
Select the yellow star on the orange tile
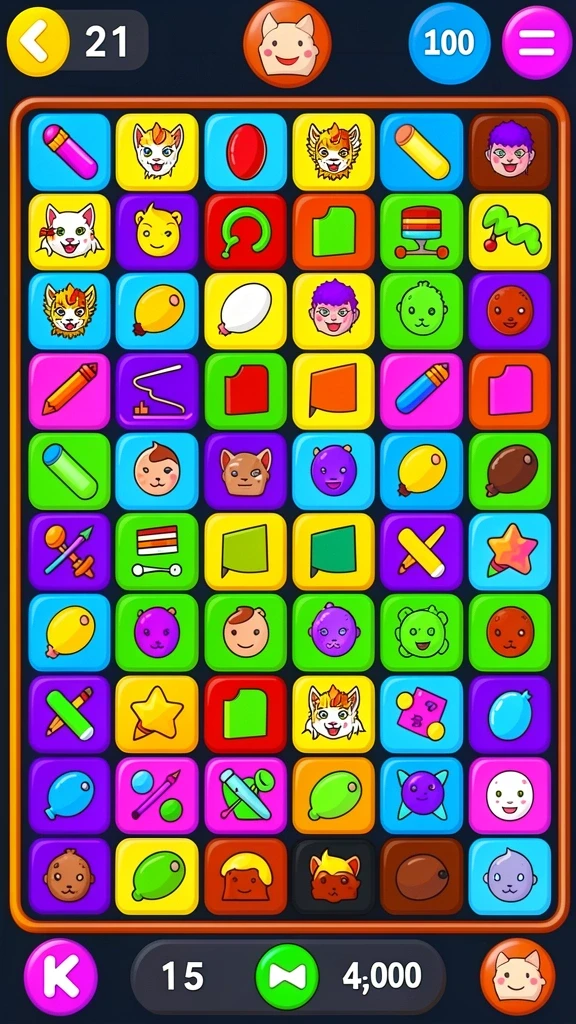tap(157, 714)
